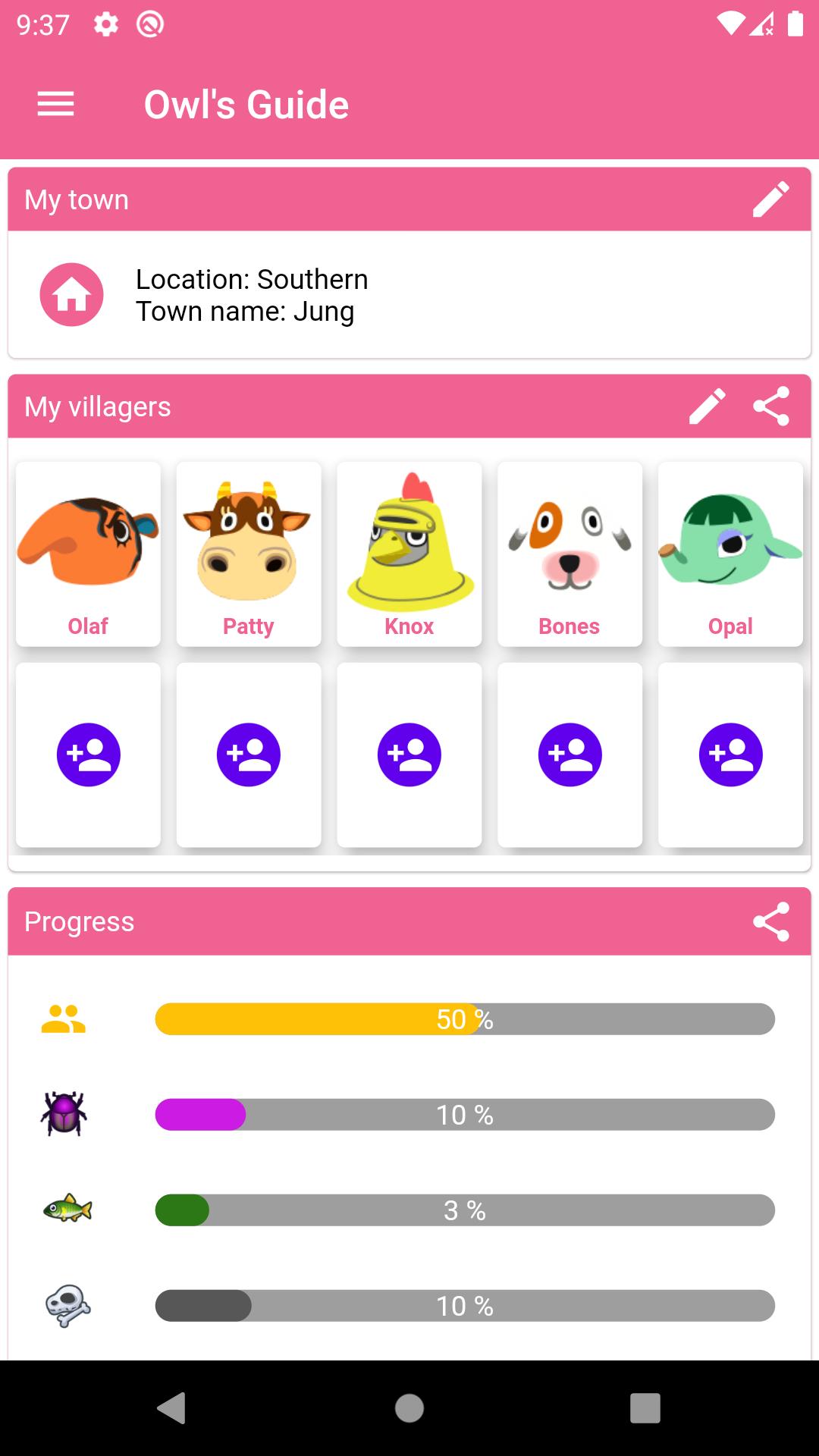The width and height of the screenshot is (819, 1456).
Task: Add a villager in the slot below Opal
Action: pos(730,755)
